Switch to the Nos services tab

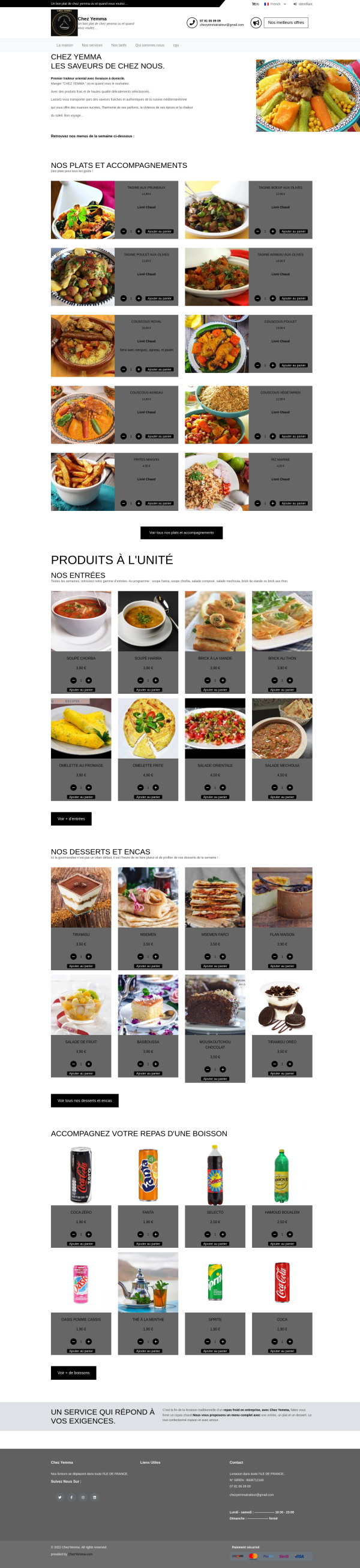coord(92,45)
